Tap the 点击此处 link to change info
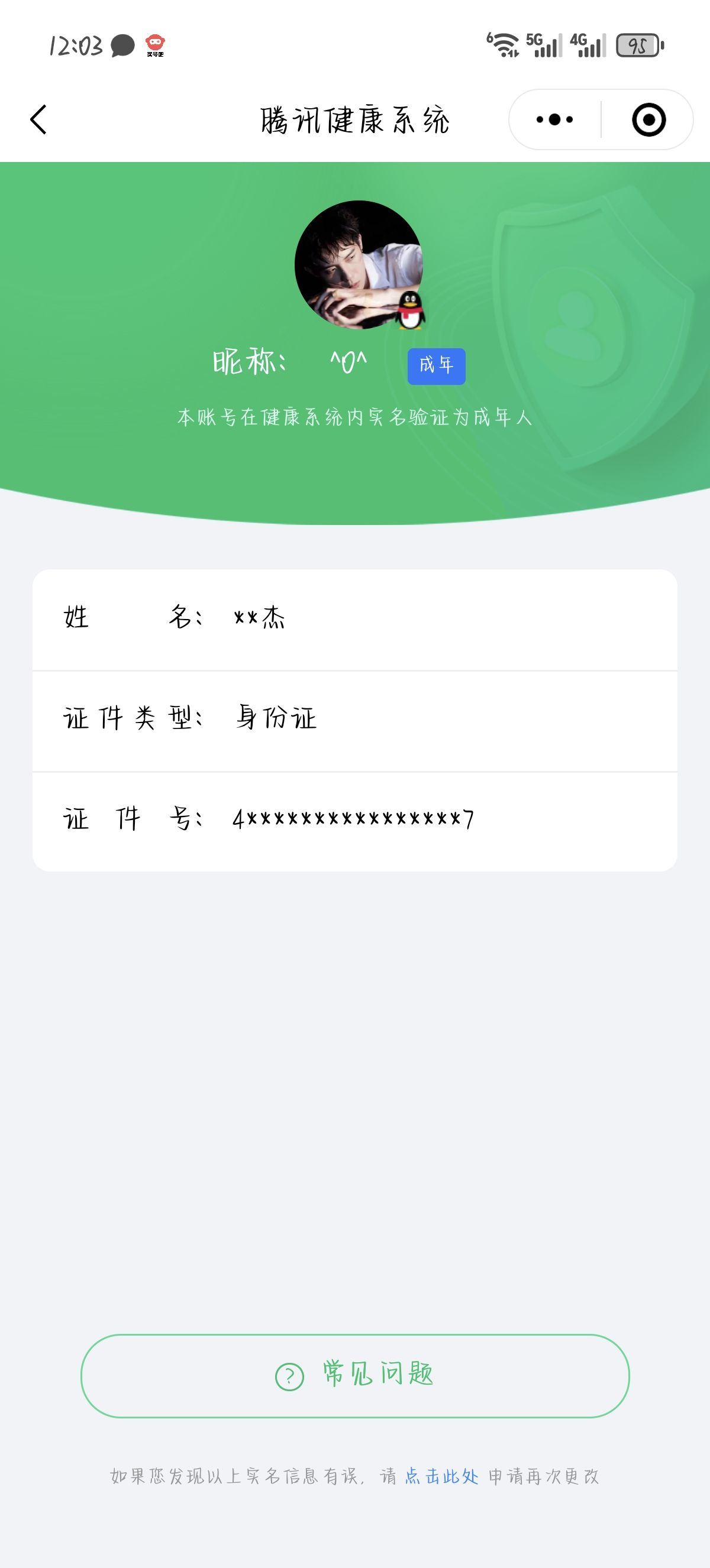This screenshot has width=710, height=1568. (442, 1476)
